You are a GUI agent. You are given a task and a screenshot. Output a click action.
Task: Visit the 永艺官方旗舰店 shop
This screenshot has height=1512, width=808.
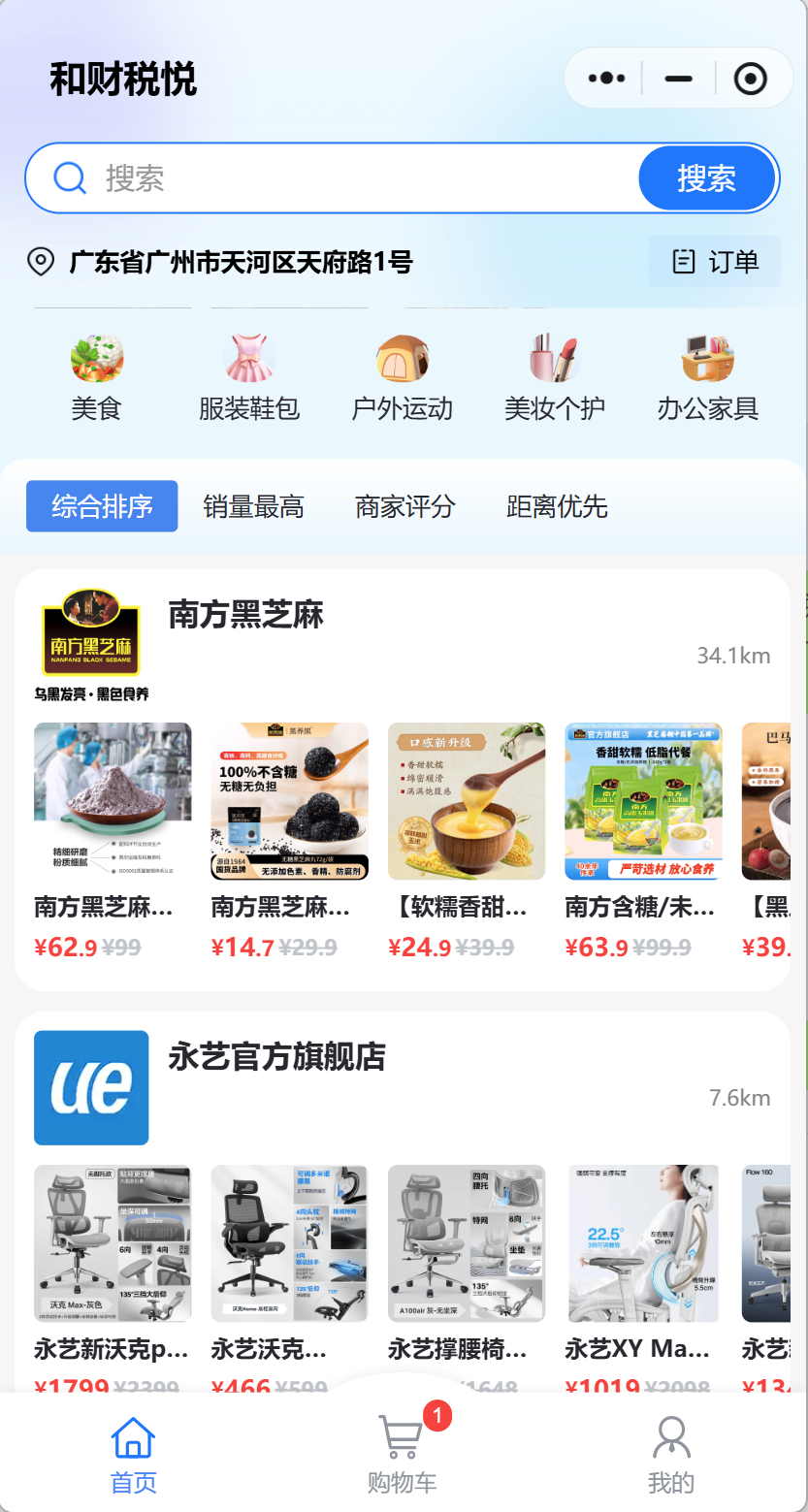[x=277, y=1056]
